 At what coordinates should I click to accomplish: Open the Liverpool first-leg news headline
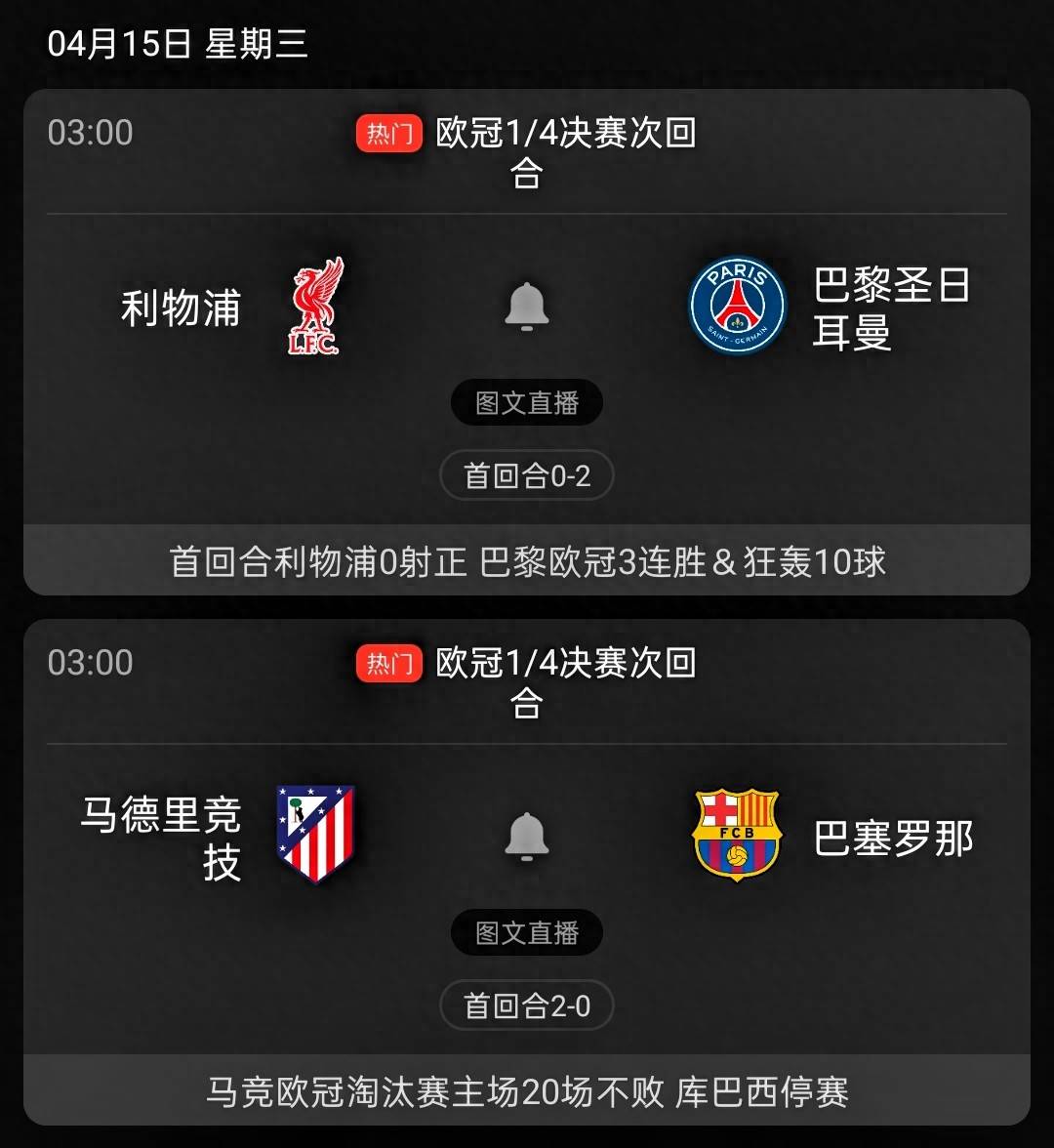coord(527,561)
